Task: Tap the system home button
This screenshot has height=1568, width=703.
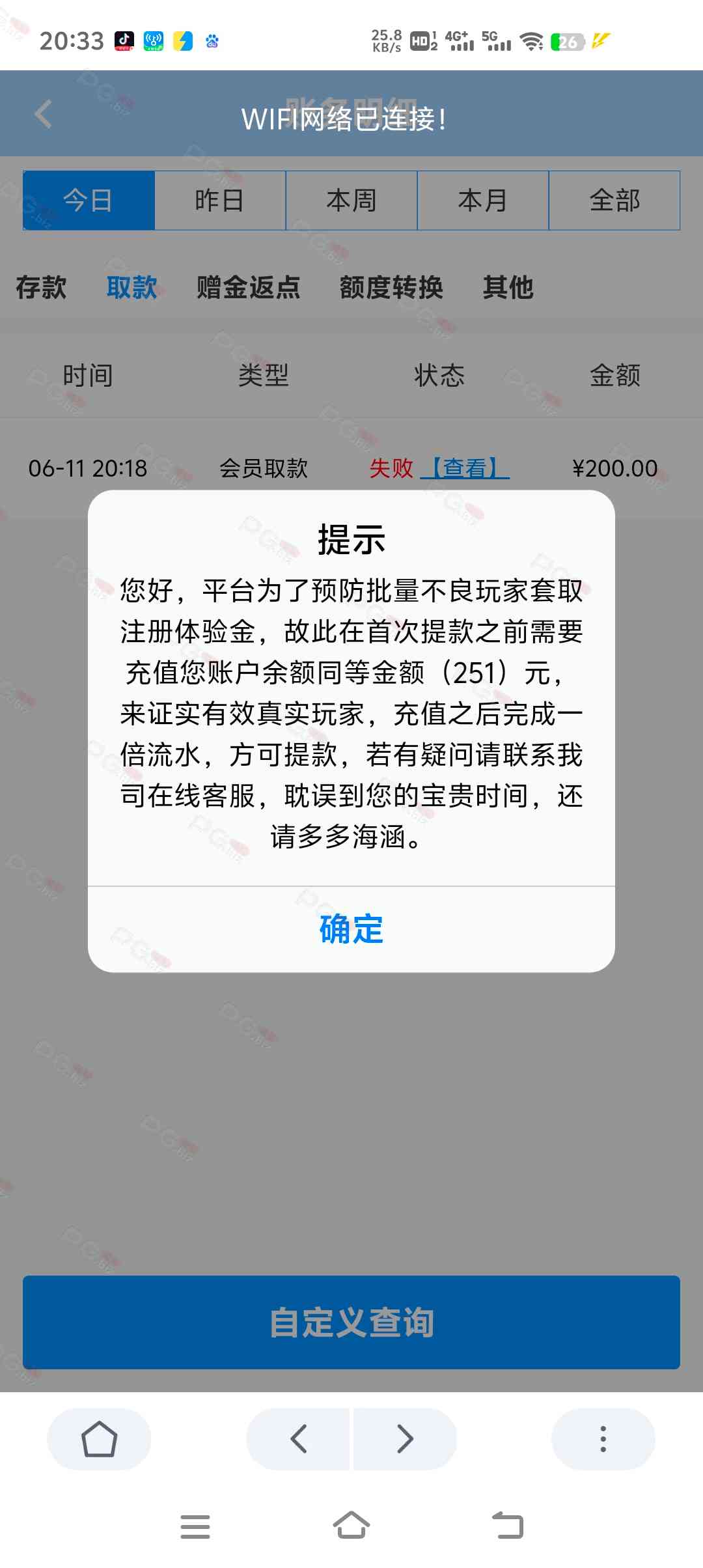Action: point(351,1526)
